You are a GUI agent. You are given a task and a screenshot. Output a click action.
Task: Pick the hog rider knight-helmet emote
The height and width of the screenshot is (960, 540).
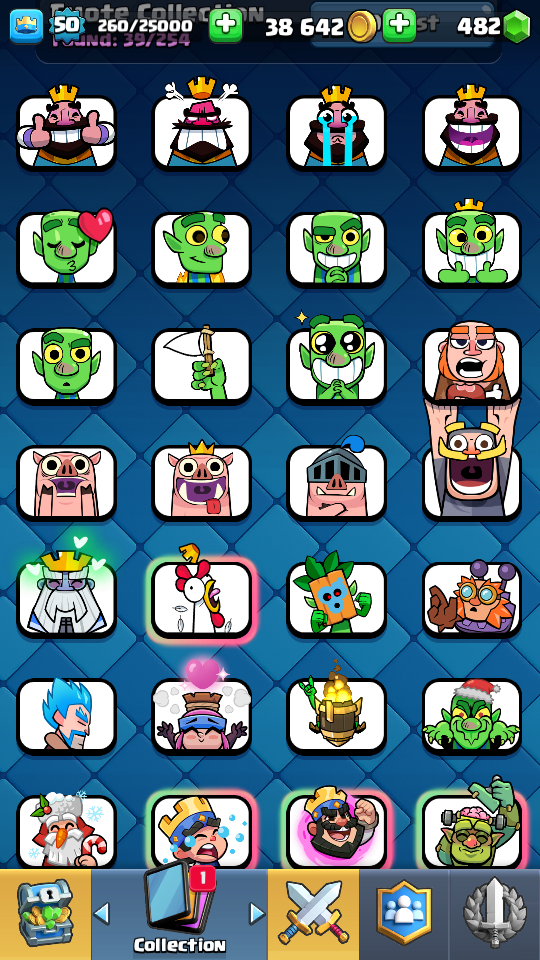point(337,479)
